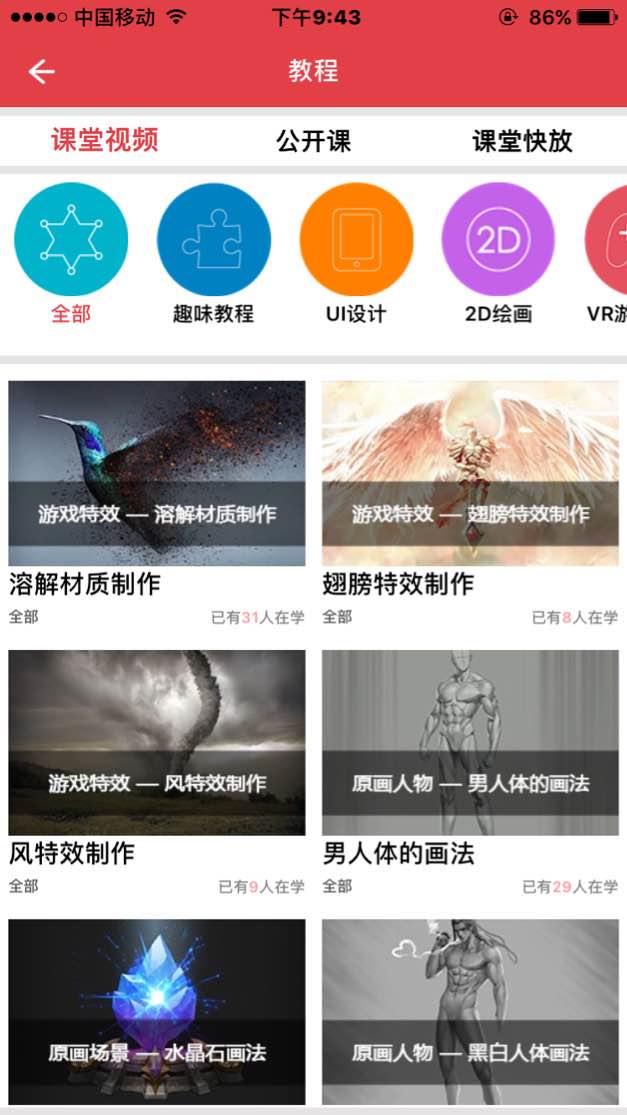Switch to the 课堂快放 tab

[522, 141]
